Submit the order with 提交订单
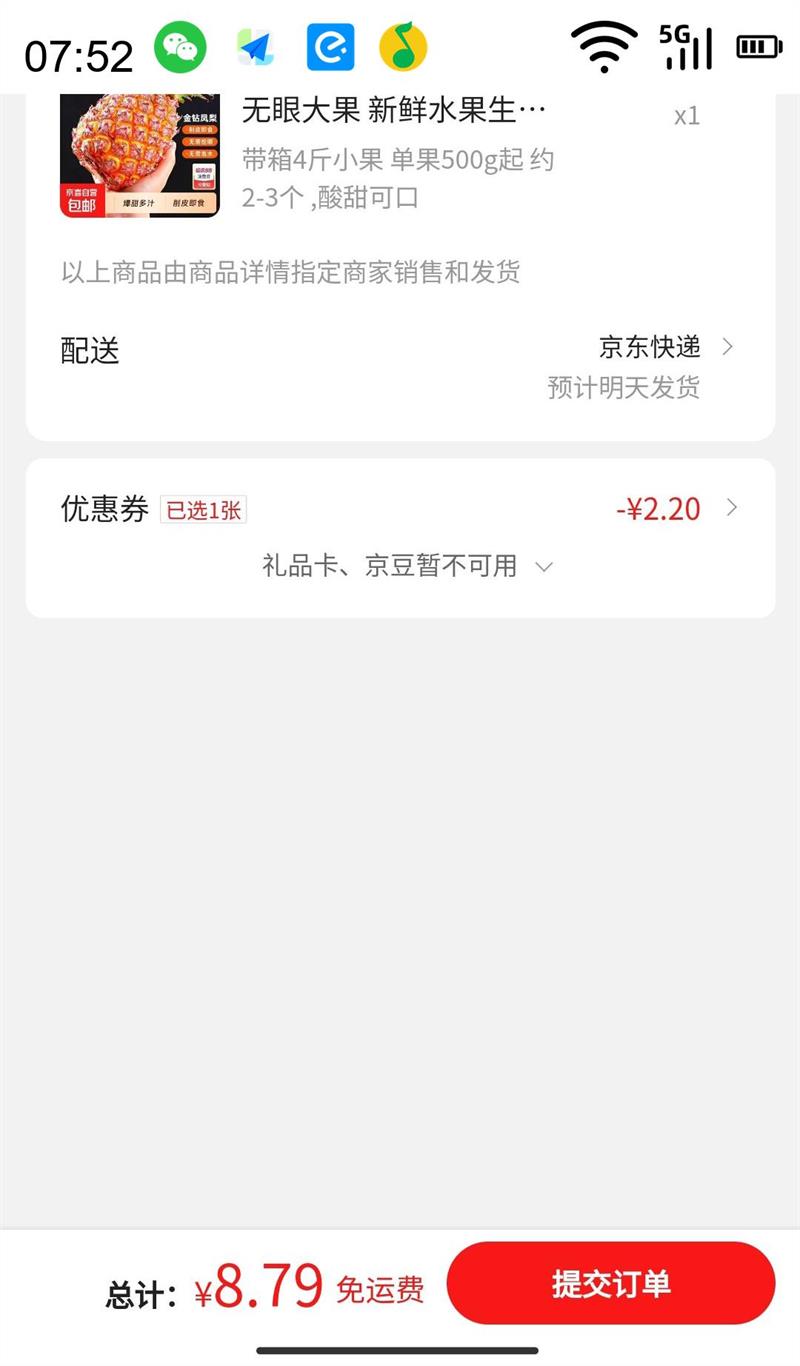 [610, 1284]
